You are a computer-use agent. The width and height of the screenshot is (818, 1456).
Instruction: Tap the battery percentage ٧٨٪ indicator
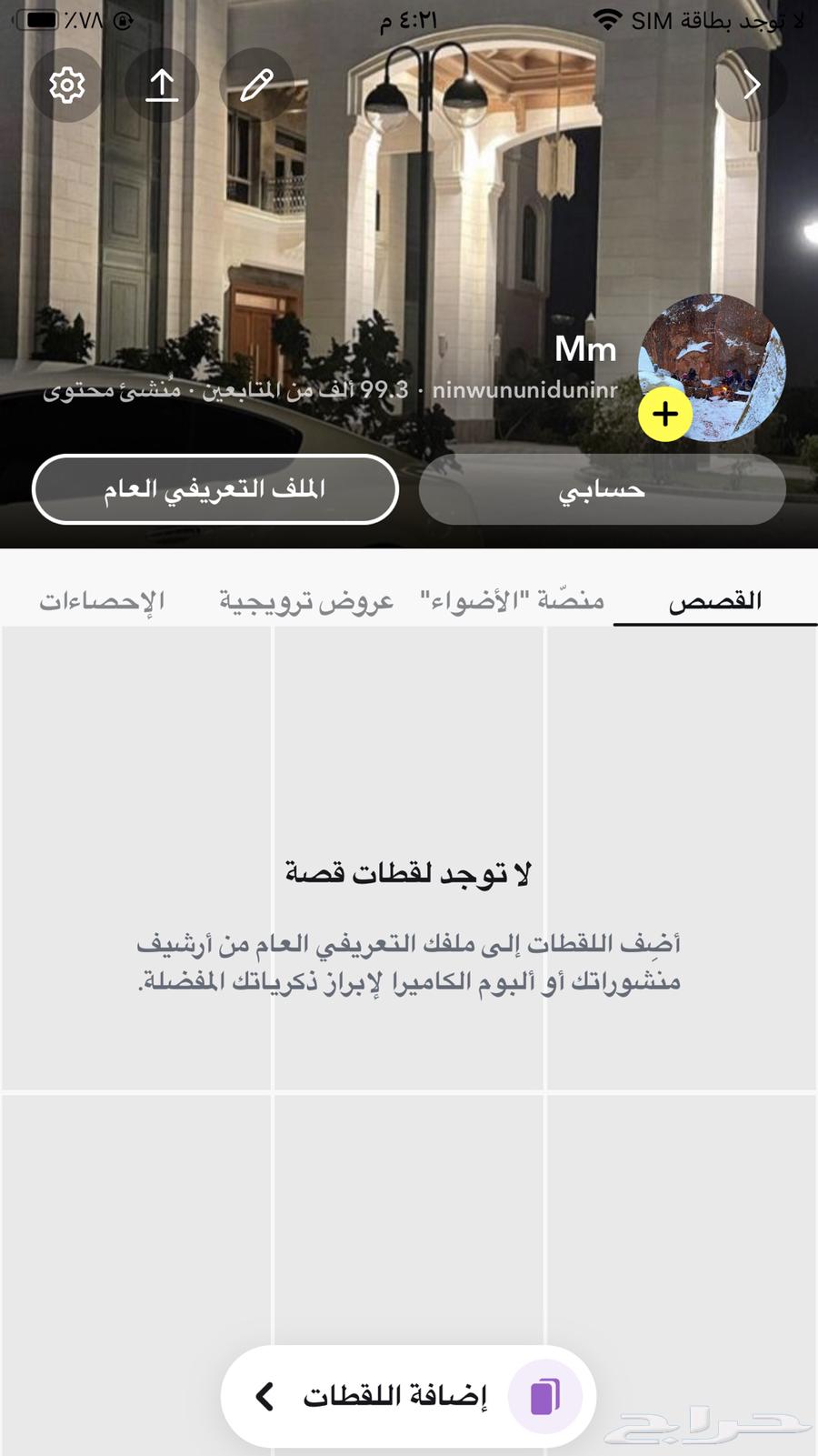(x=82, y=19)
